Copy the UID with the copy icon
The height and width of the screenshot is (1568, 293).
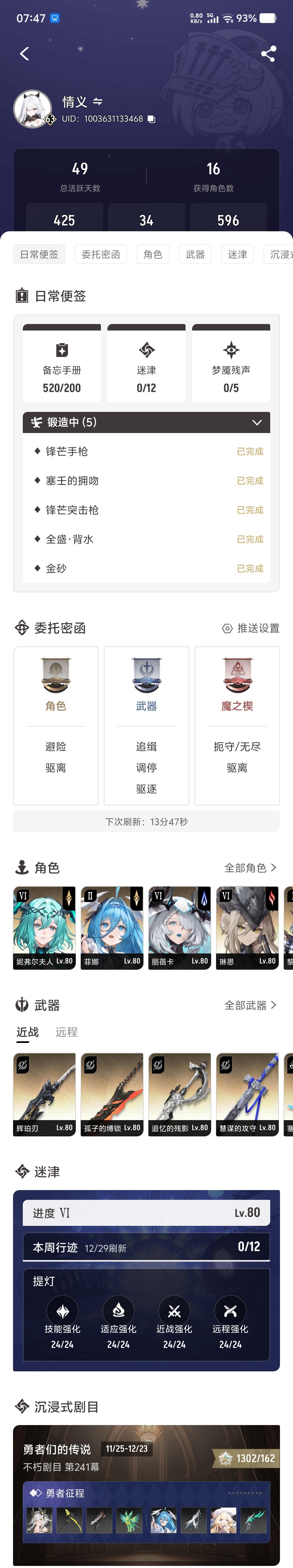tap(152, 119)
